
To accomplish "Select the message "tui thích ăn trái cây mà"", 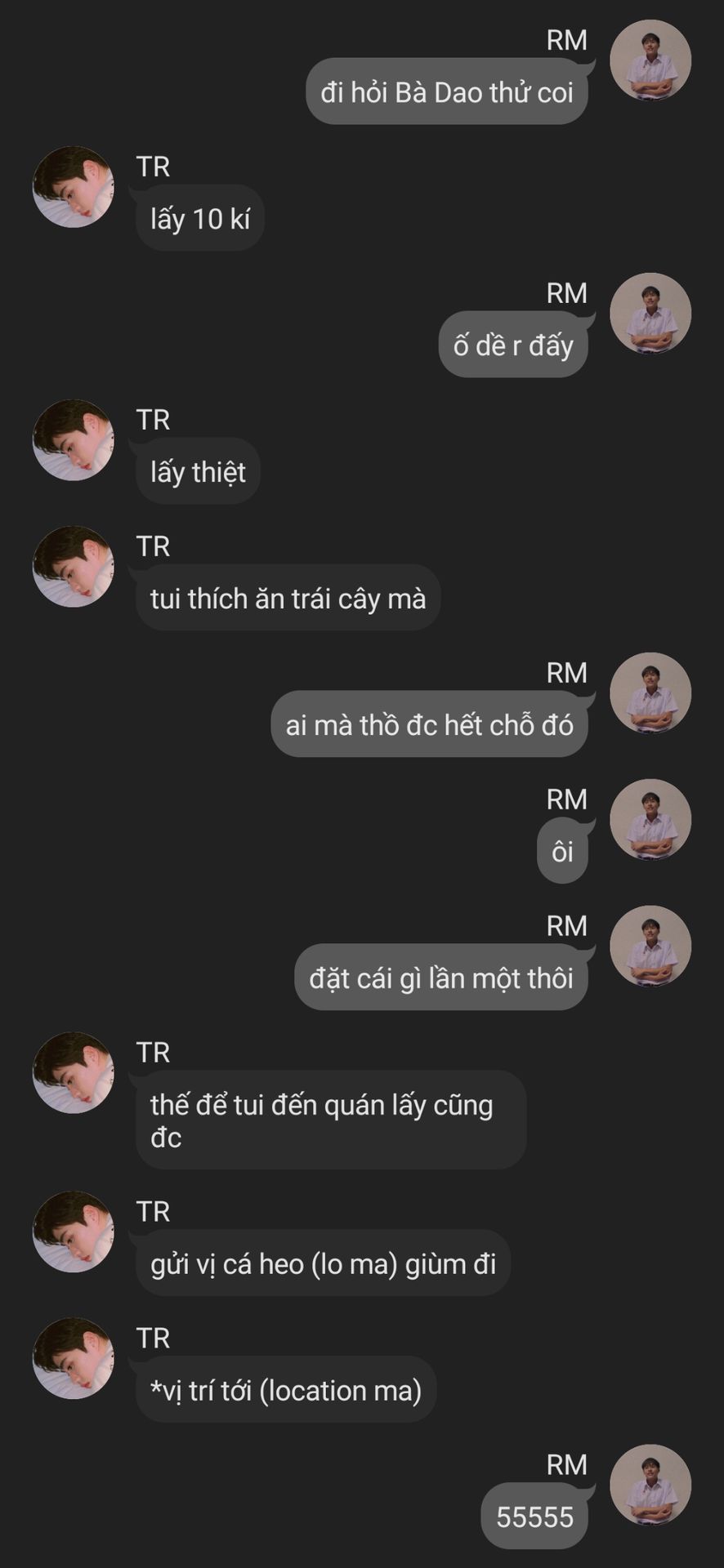I will (x=288, y=598).
